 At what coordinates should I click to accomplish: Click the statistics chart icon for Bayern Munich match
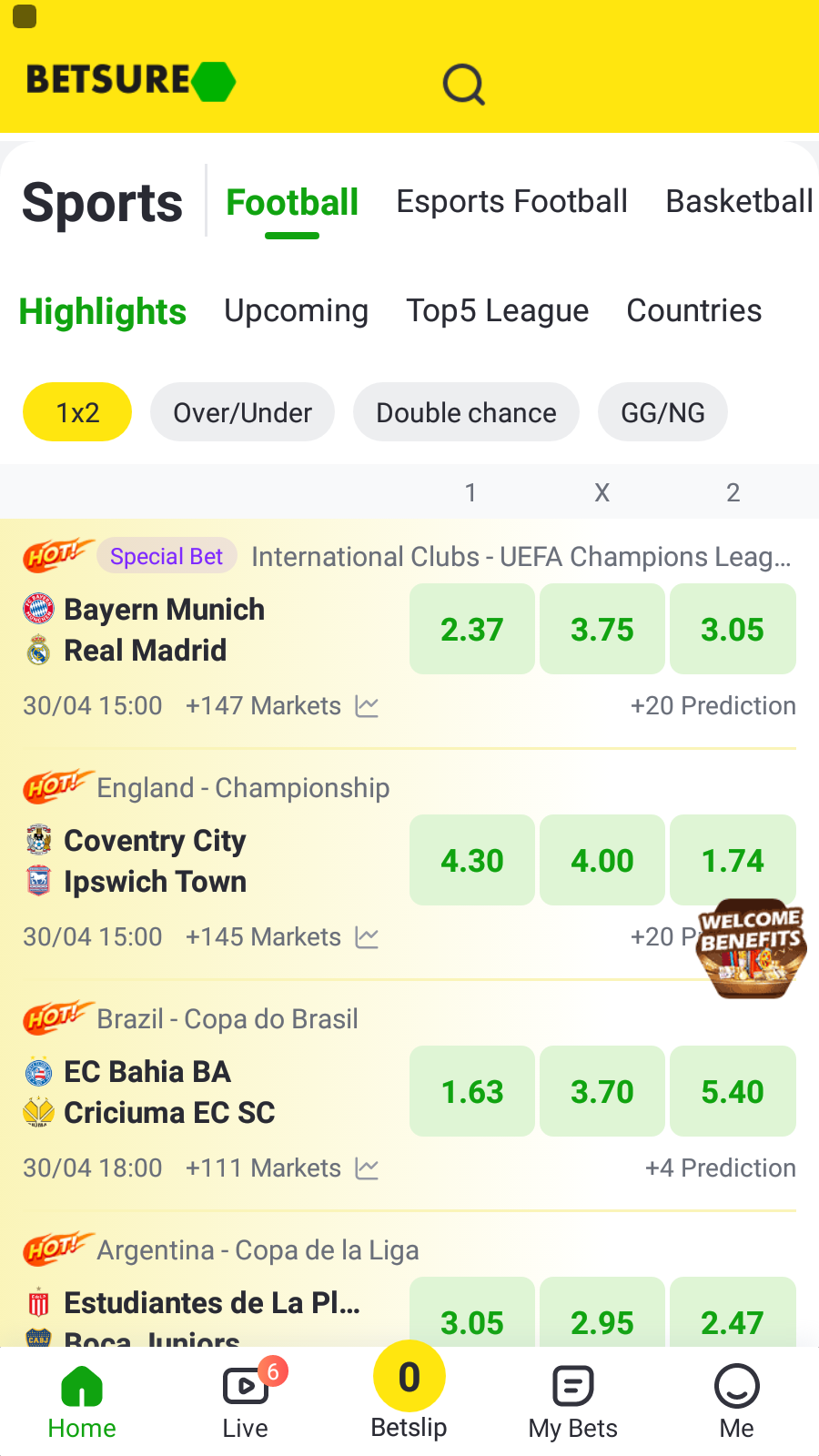pos(366,705)
